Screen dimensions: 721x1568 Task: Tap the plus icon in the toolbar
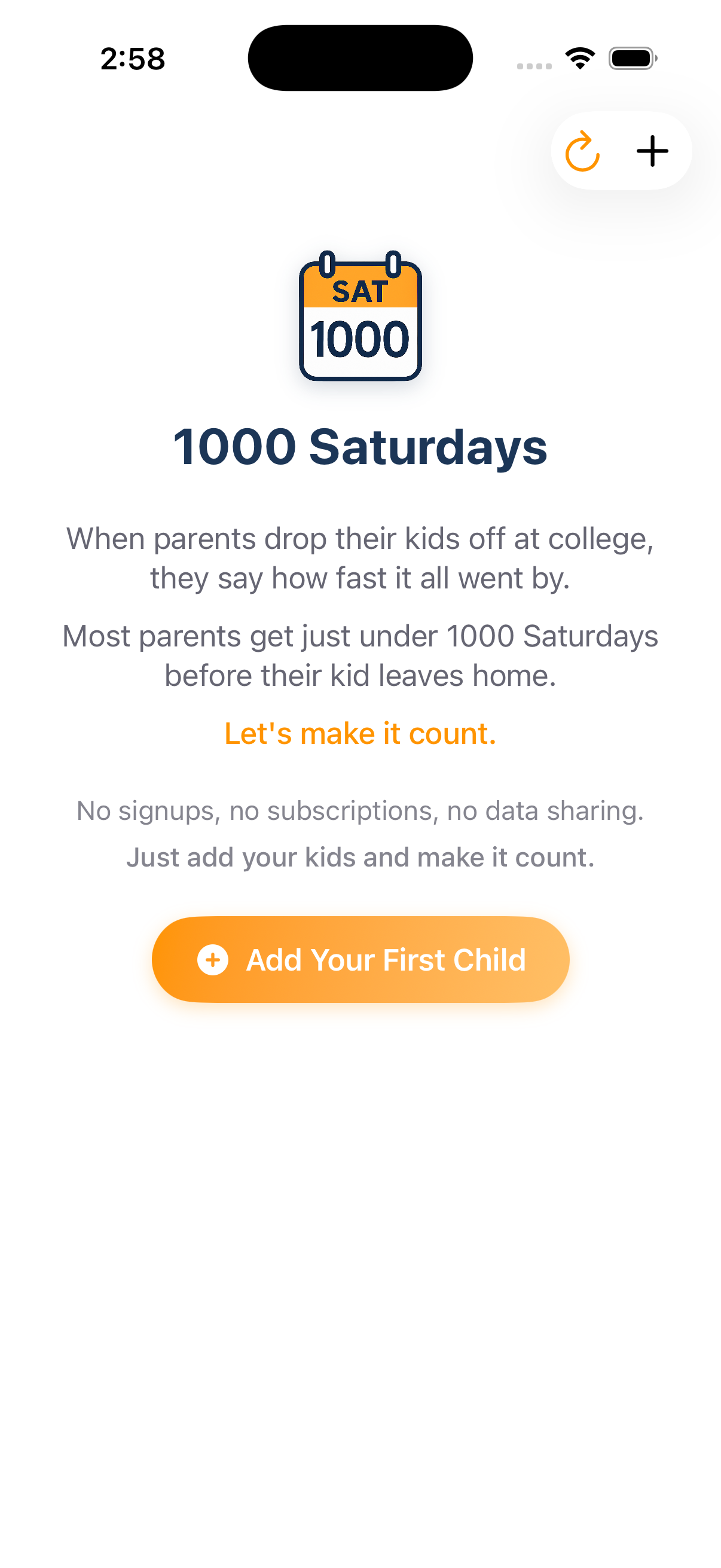tap(652, 151)
